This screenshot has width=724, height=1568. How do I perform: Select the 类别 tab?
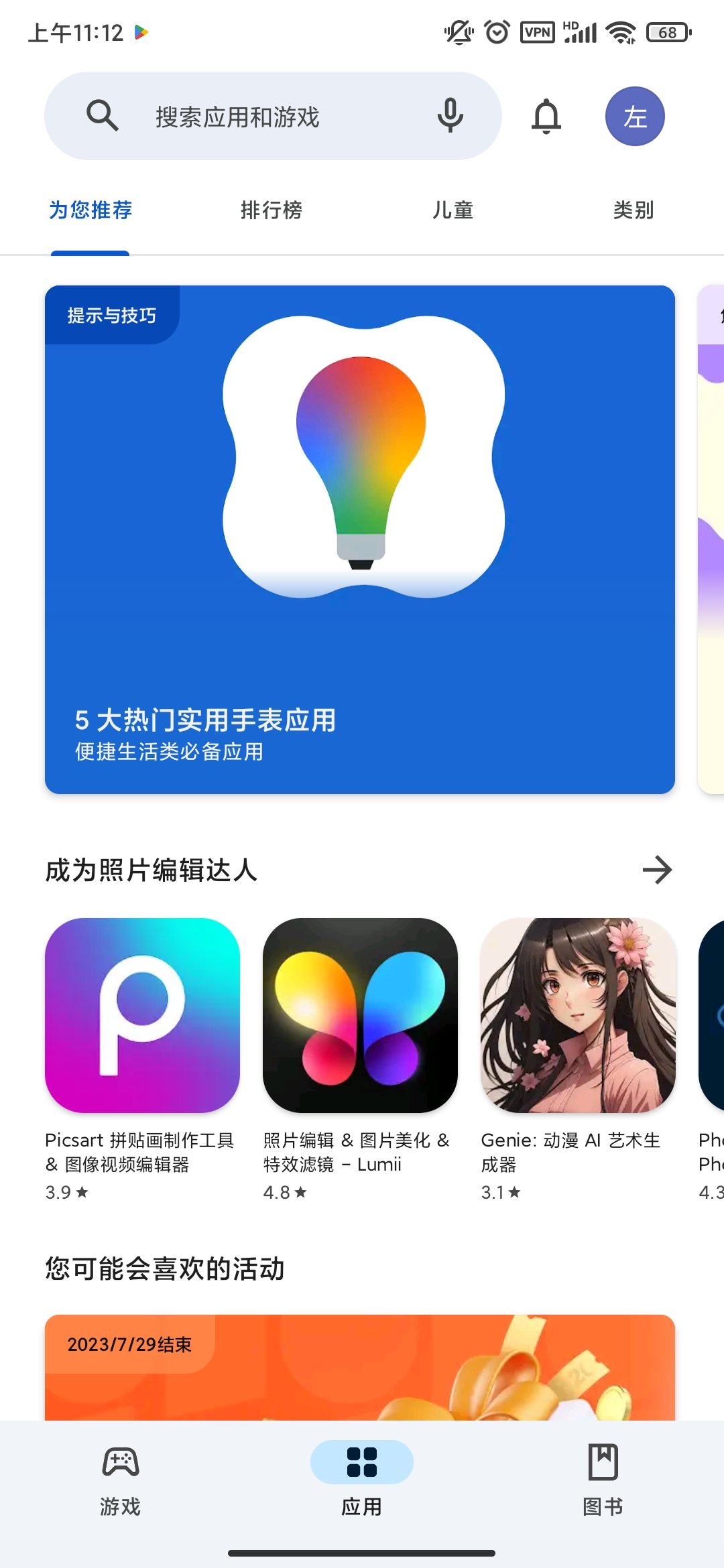(631, 210)
